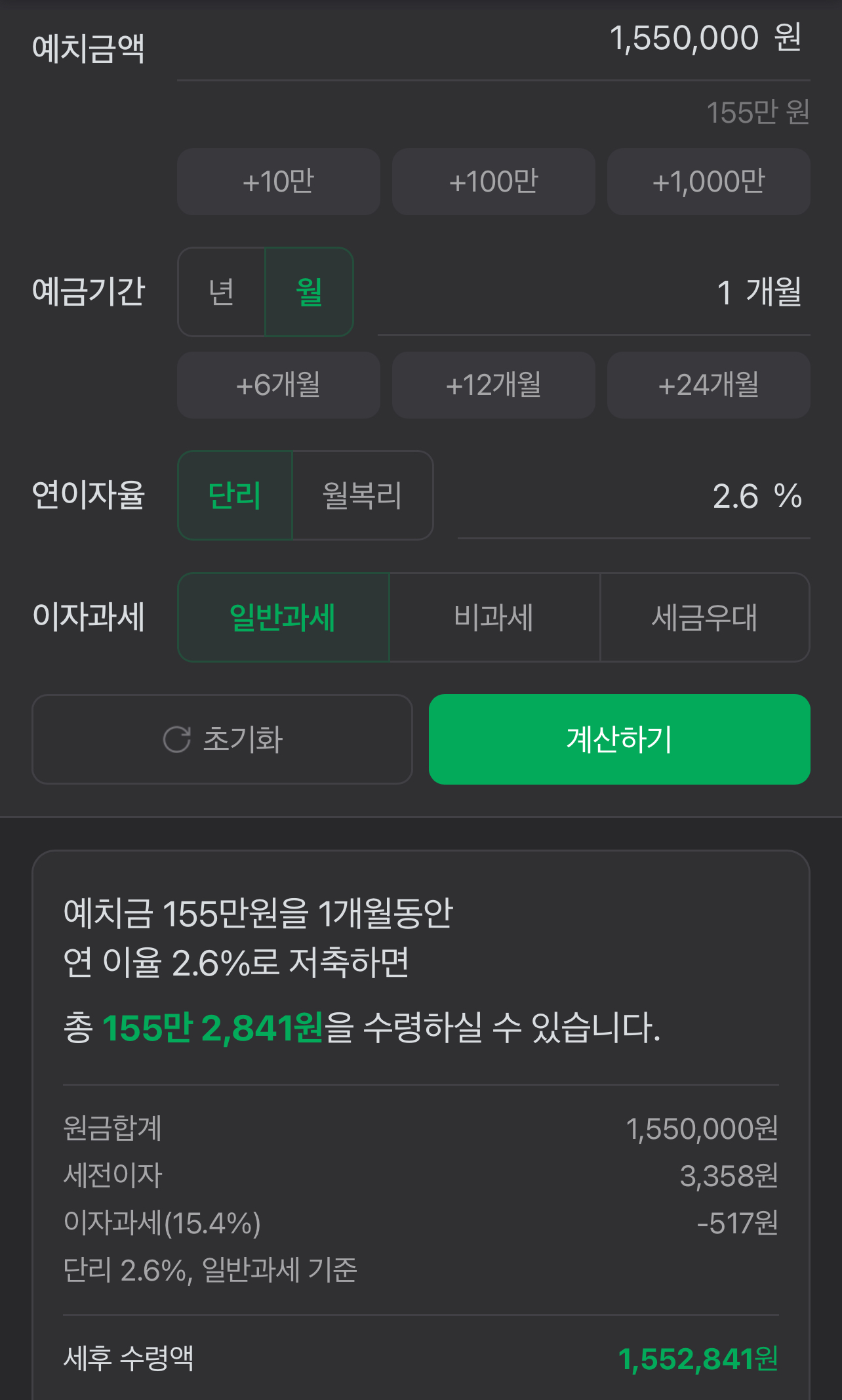
Task: Add 10만 won to the deposit
Action: coord(278,182)
